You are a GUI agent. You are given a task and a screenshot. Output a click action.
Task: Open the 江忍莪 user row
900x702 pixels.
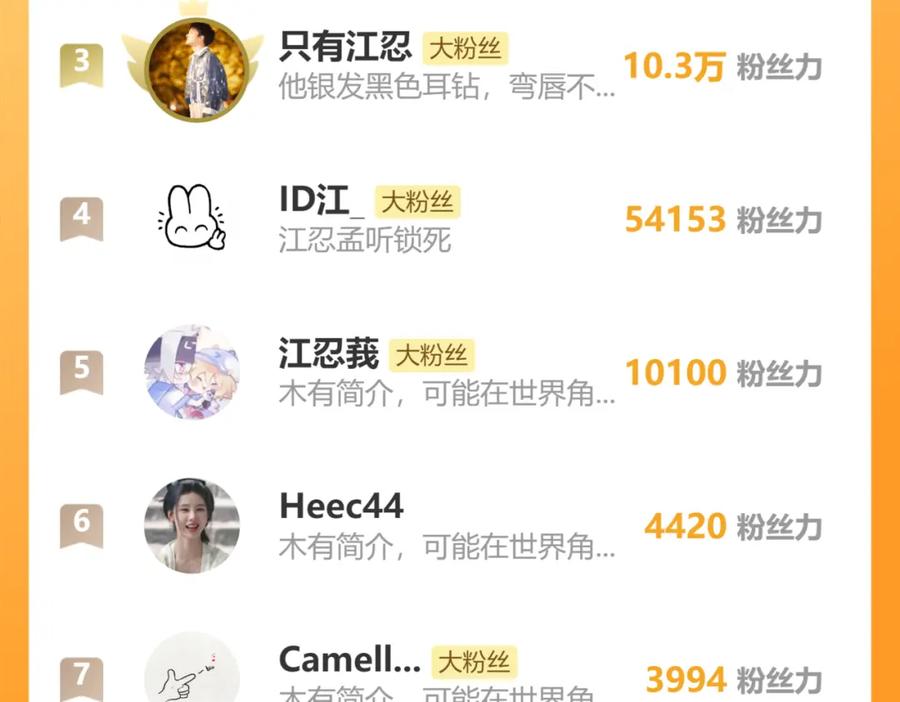click(449, 373)
